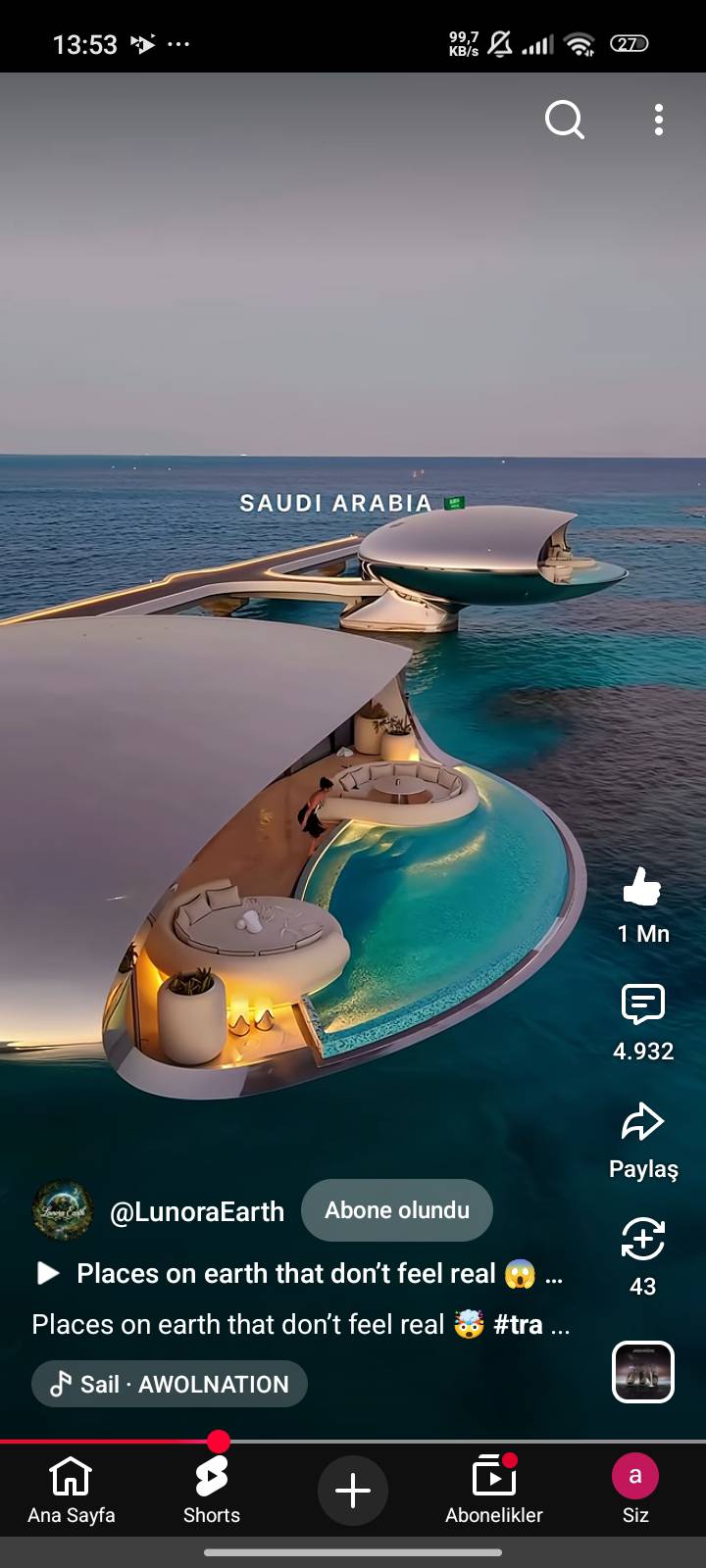Switch to the Shorts tab

click(x=212, y=1490)
